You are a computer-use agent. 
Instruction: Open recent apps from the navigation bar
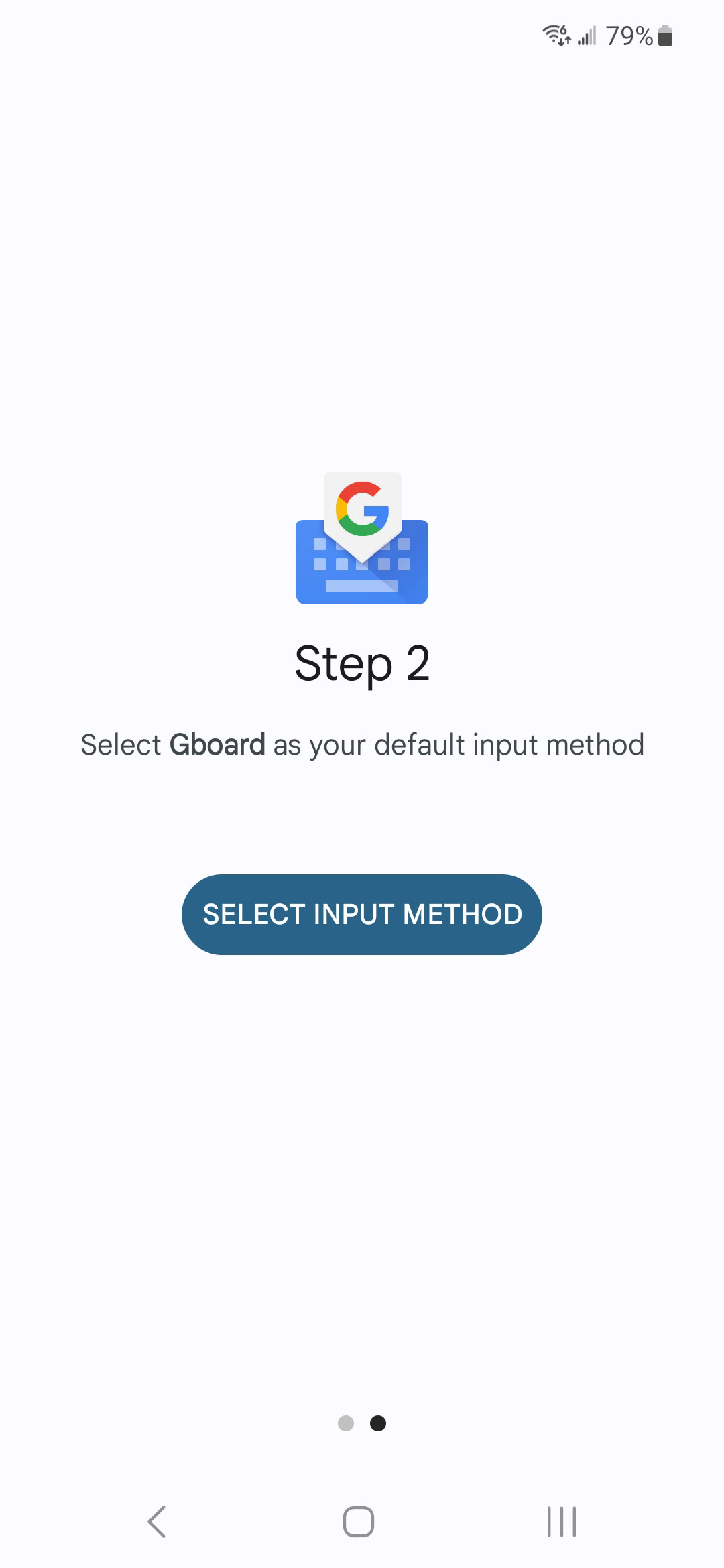[562, 1521]
